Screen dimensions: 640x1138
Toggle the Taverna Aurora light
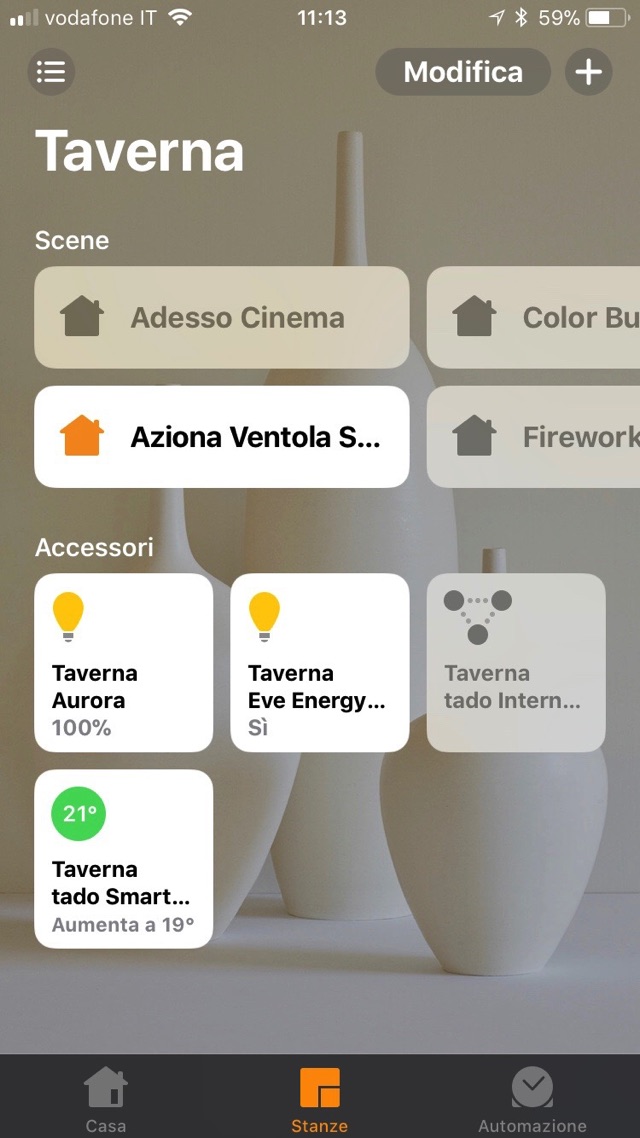(124, 662)
